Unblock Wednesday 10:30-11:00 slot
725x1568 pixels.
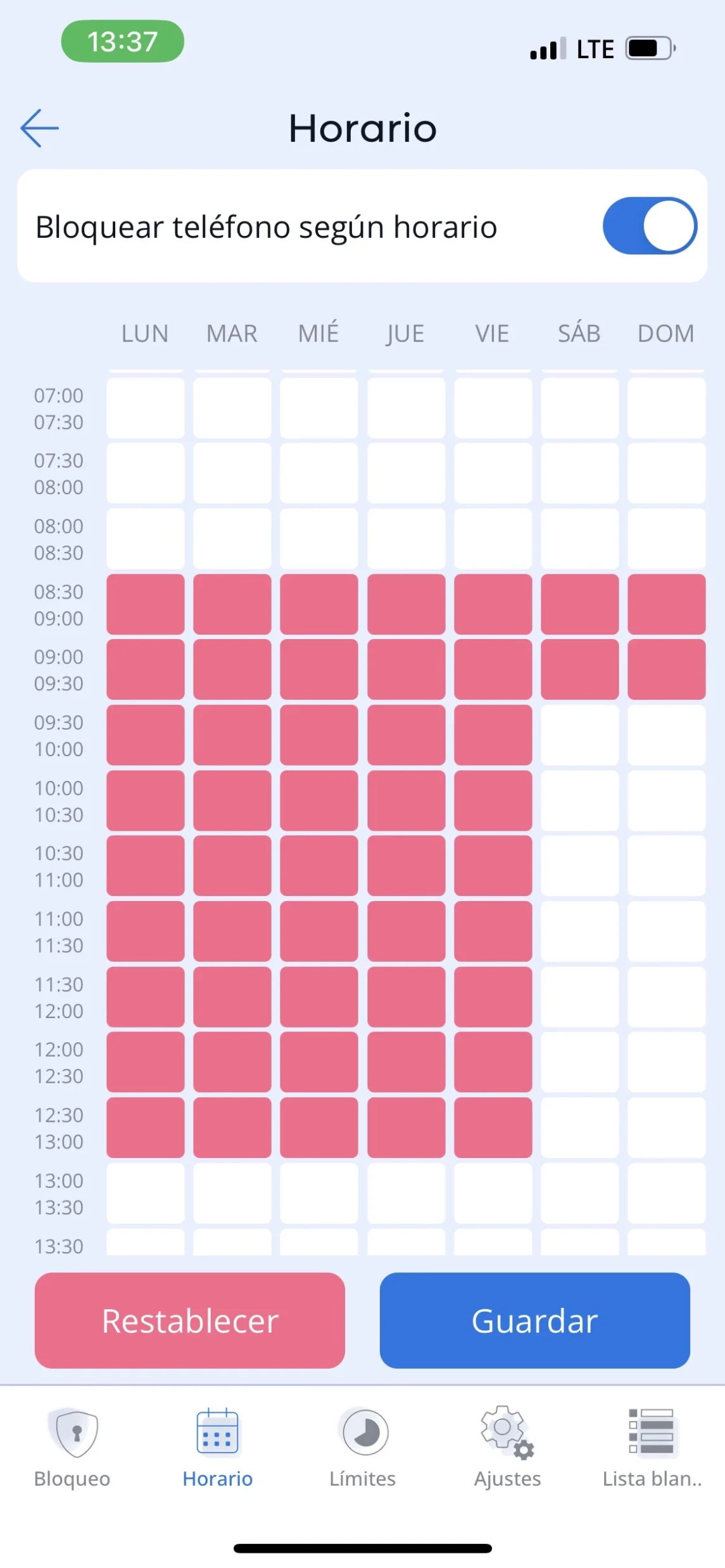[318, 866]
